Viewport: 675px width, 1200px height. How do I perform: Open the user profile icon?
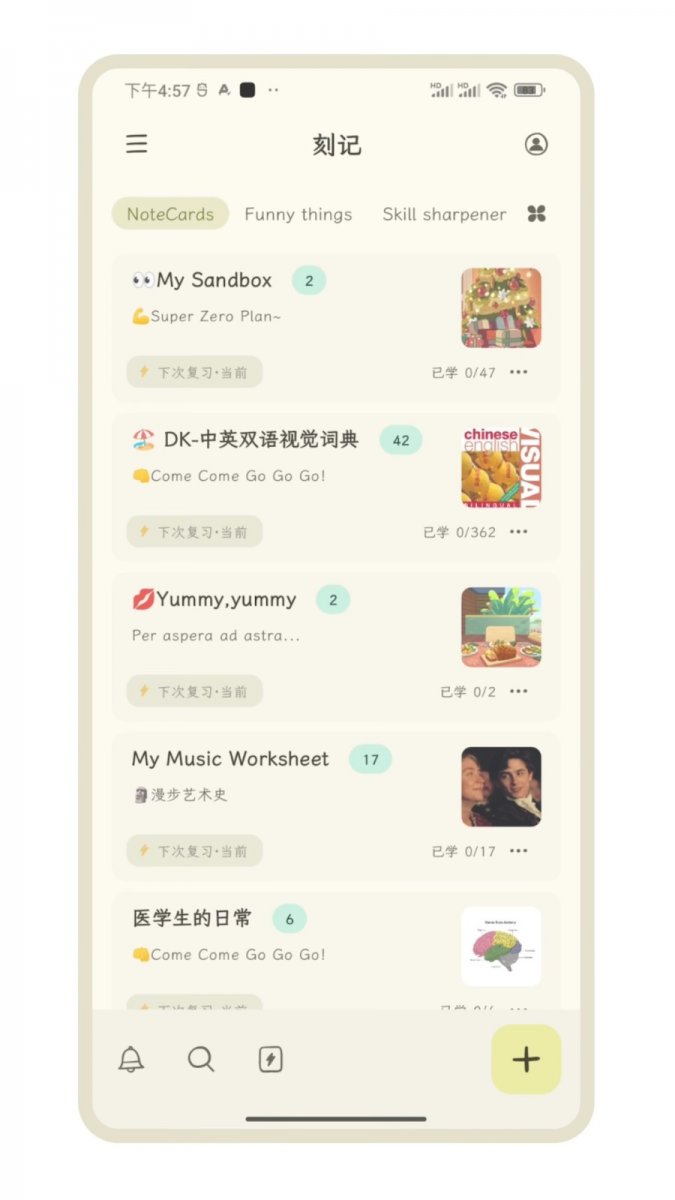536,144
